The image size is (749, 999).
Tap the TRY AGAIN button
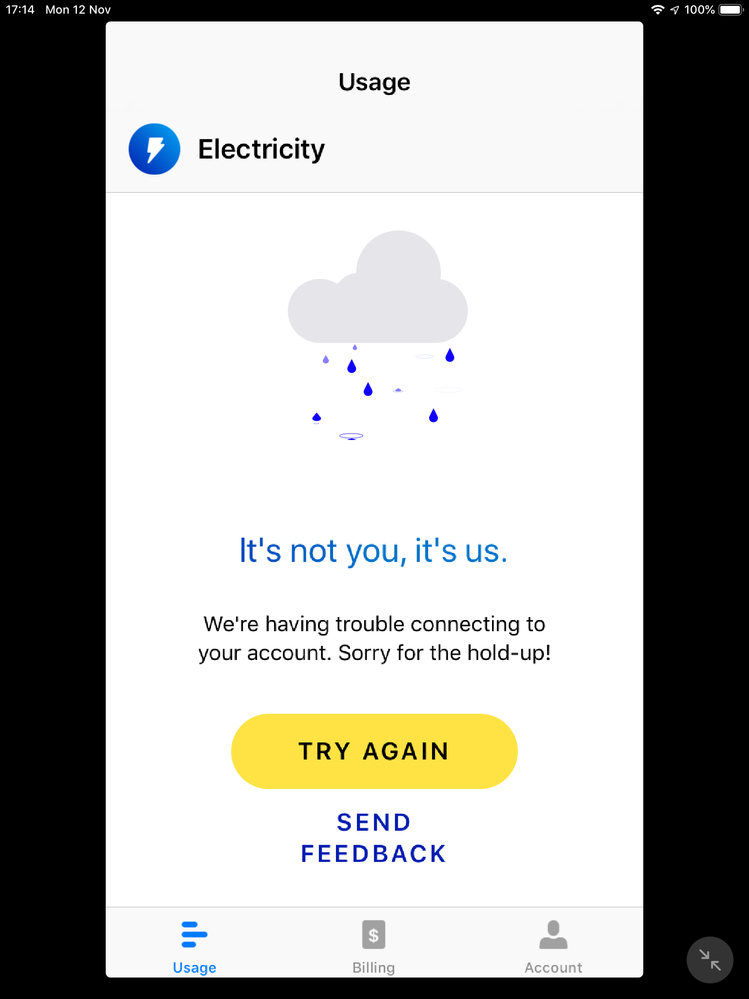tap(374, 751)
